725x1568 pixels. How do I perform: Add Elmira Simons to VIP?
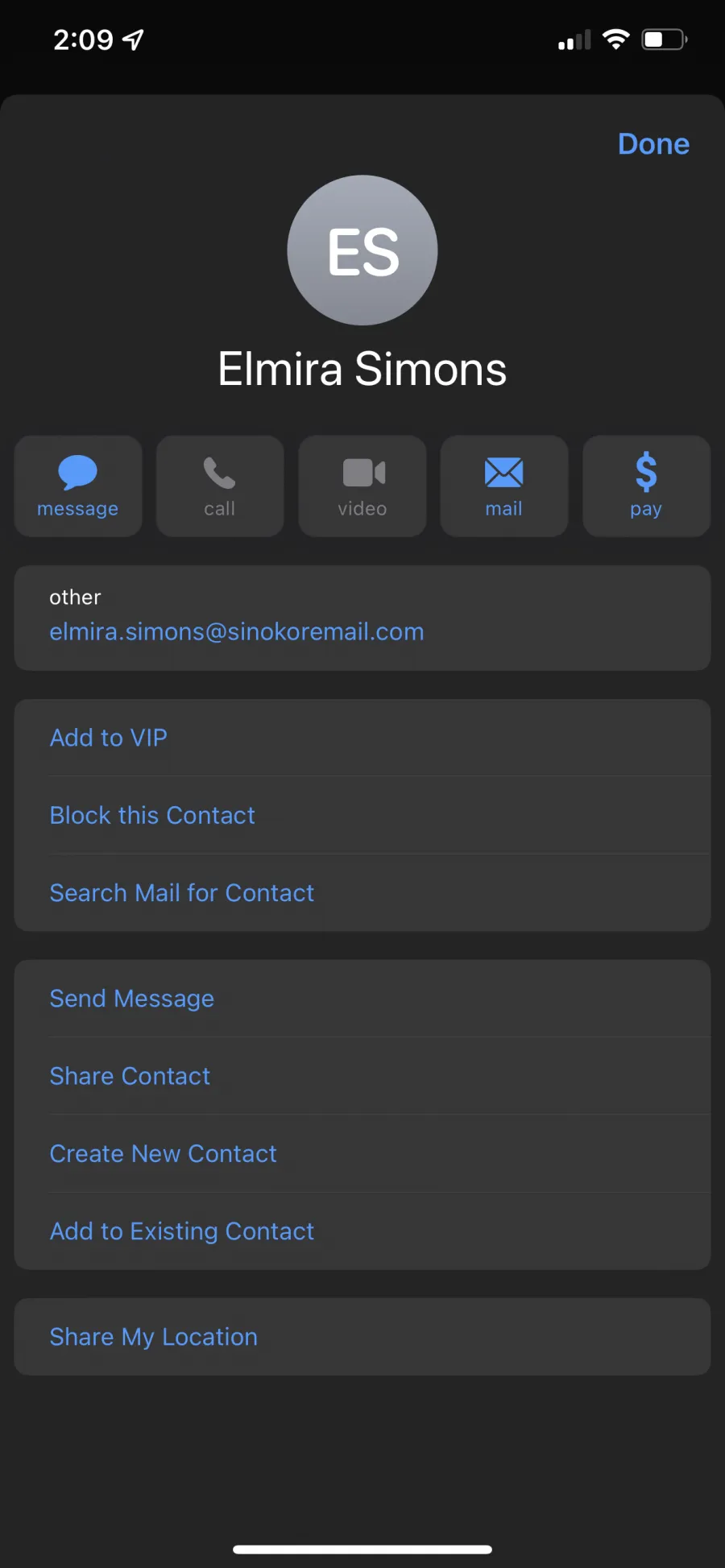click(362, 738)
